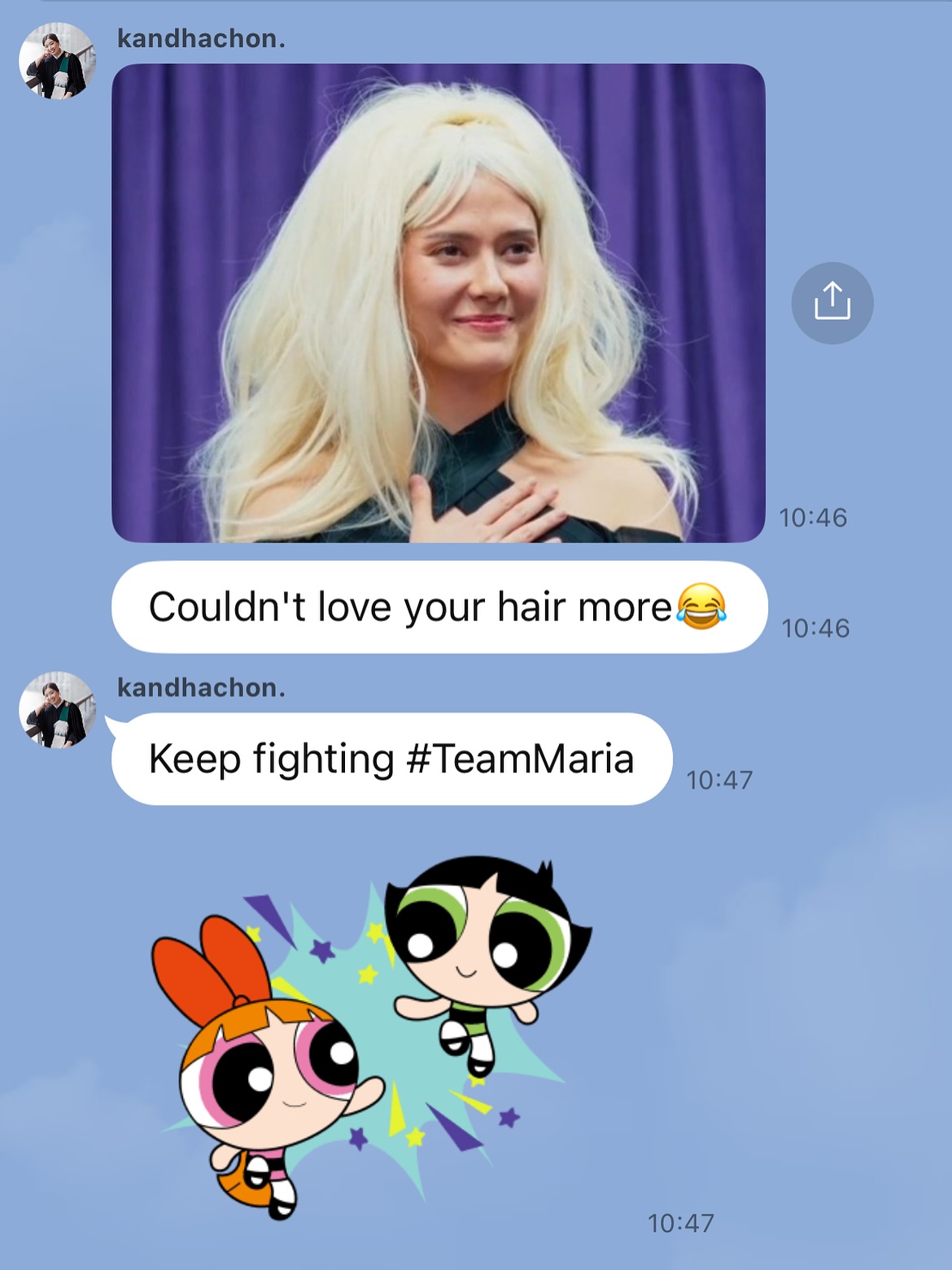Open kandhachon's profile picture beside the photo

click(x=57, y=61)
